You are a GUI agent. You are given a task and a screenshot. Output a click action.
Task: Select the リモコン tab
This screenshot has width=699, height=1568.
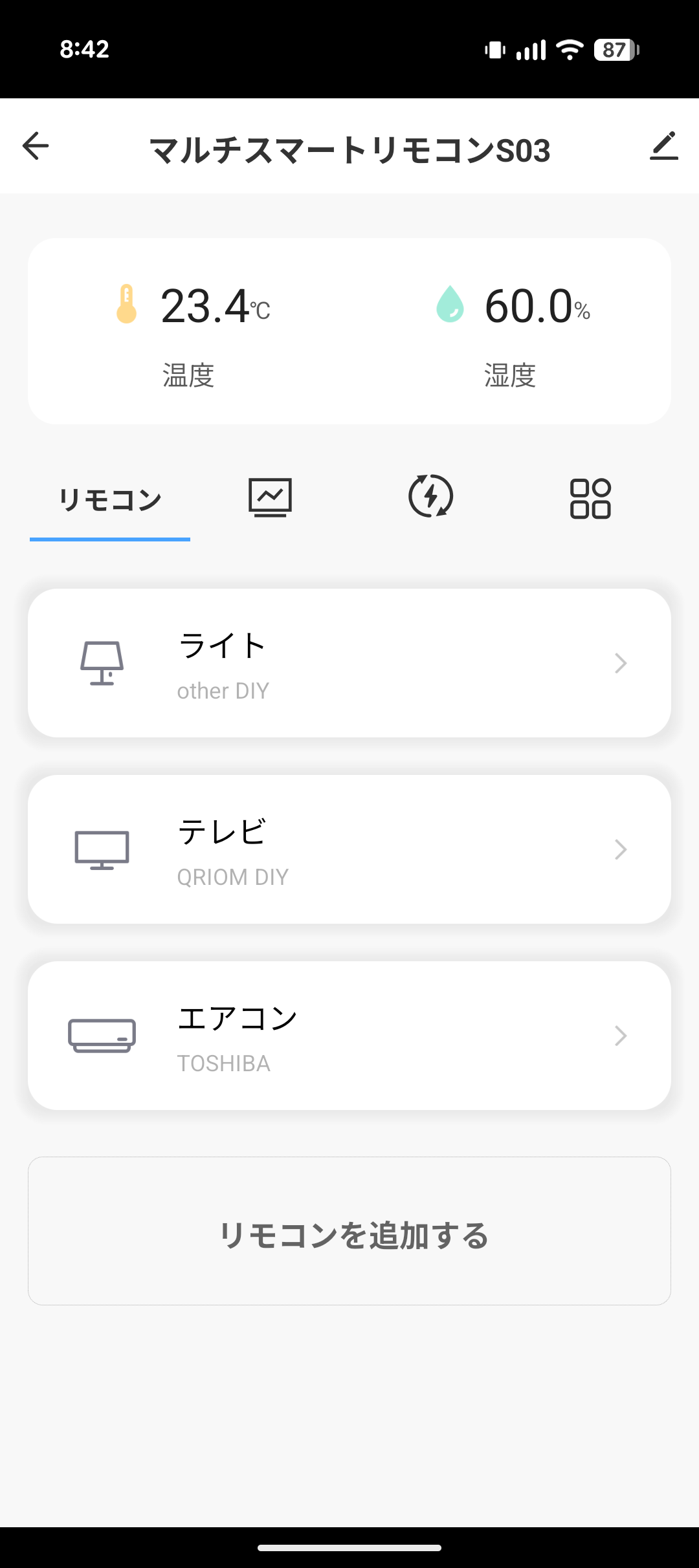click(110, 499)
